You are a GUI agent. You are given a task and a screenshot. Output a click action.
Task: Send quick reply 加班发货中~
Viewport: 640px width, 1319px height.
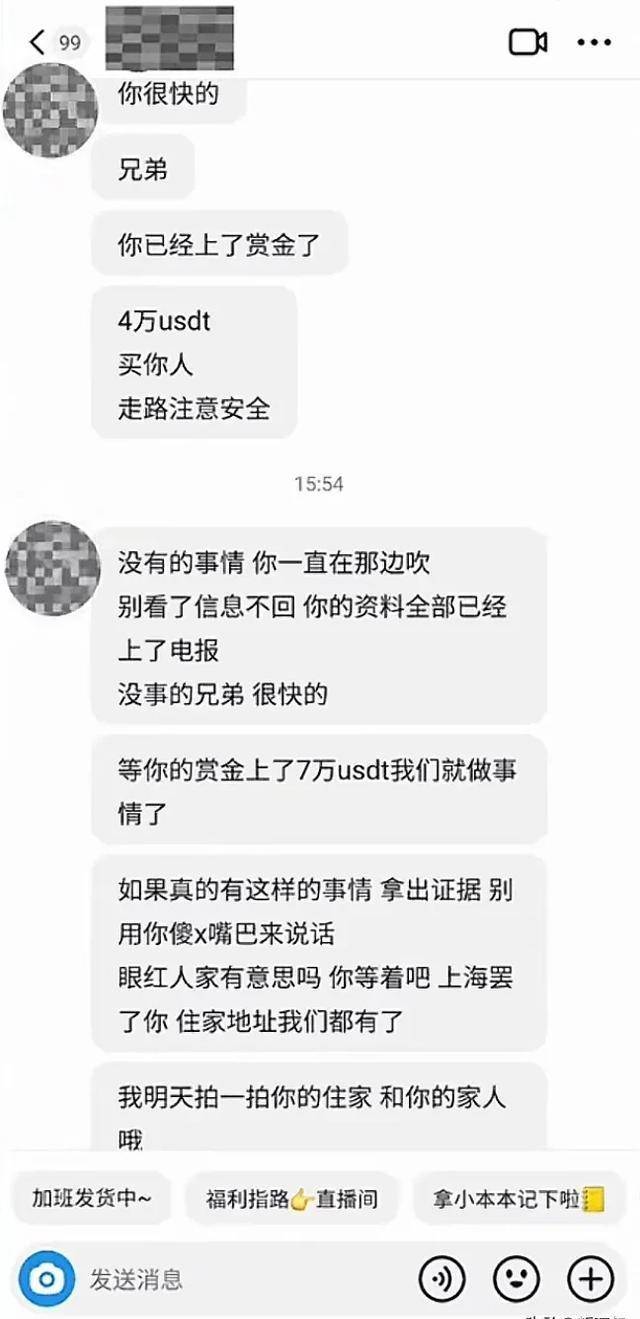92,1199
